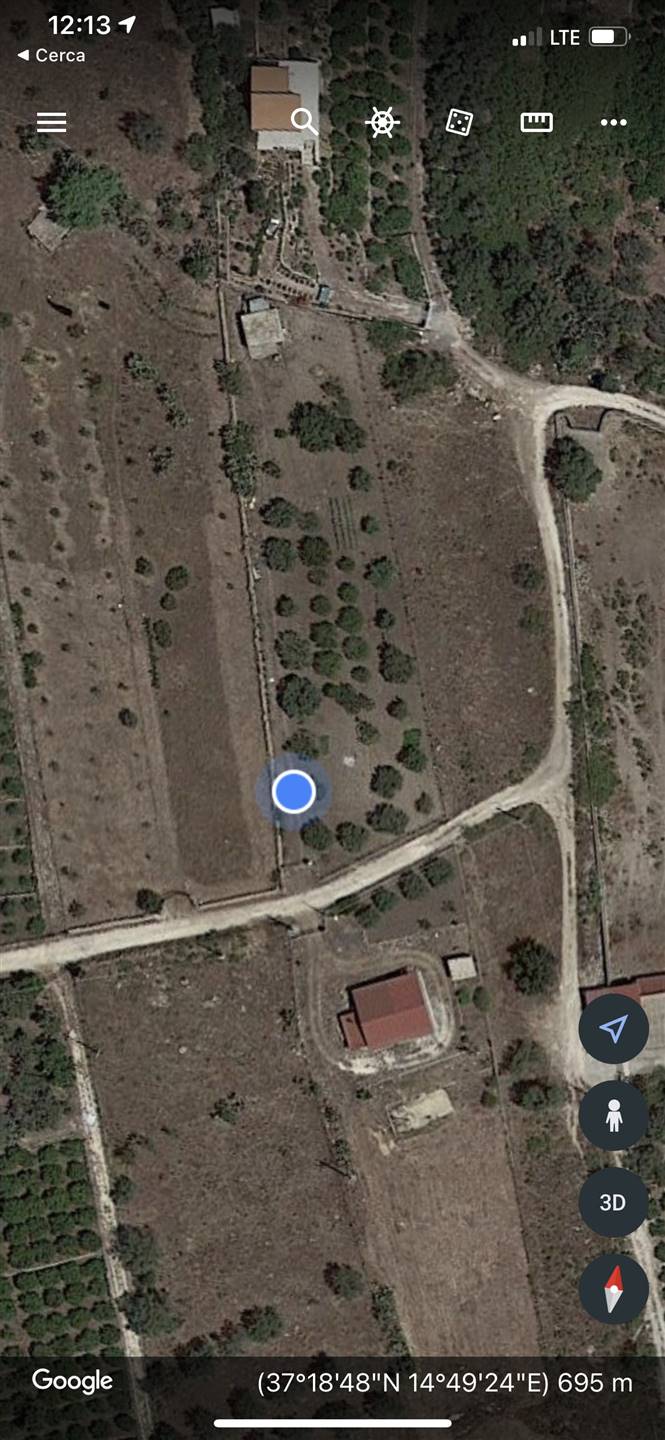Open the hamburger menu
Viewport: 665px width, 1440px height.
point(51,122)
